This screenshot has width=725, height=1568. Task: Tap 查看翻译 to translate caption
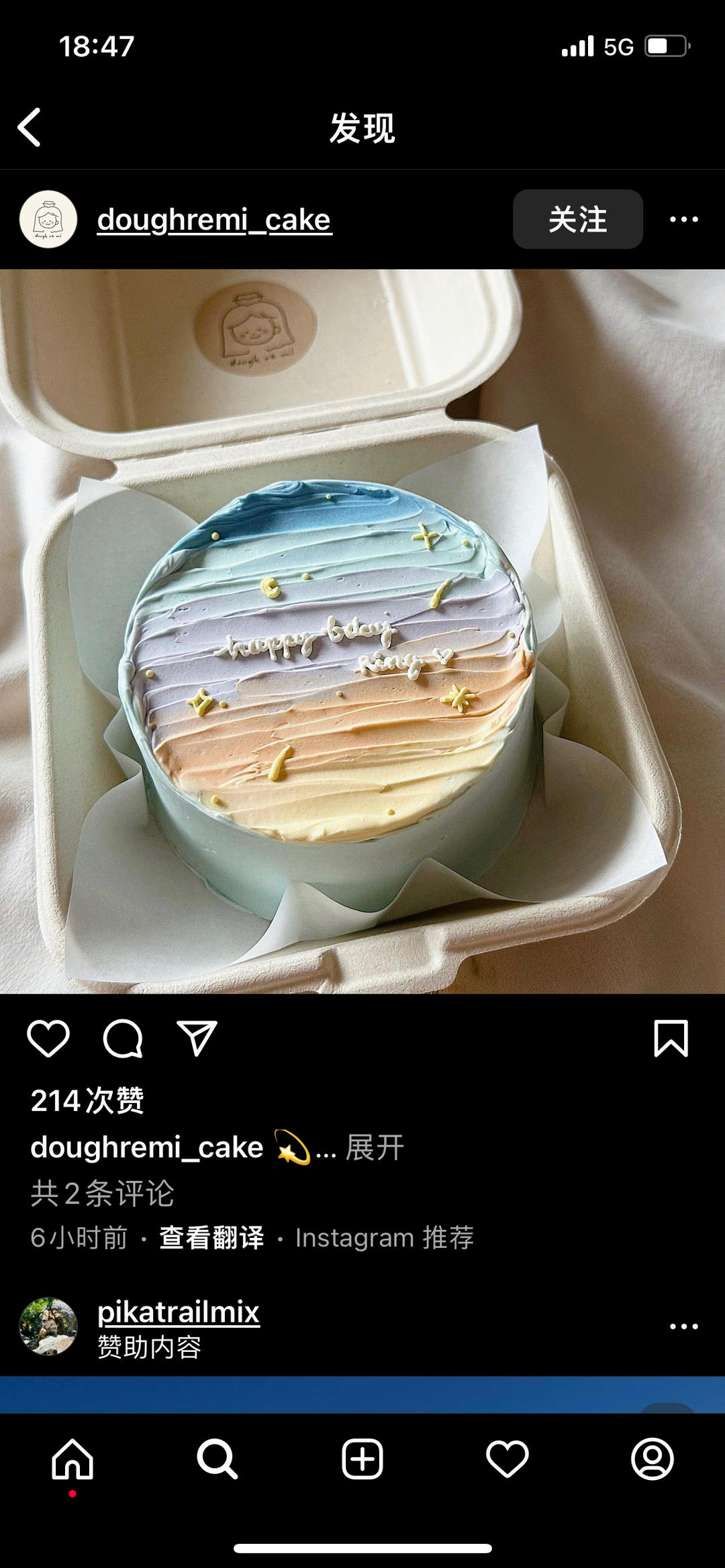pyautogui.click(x=212, y=1237)
